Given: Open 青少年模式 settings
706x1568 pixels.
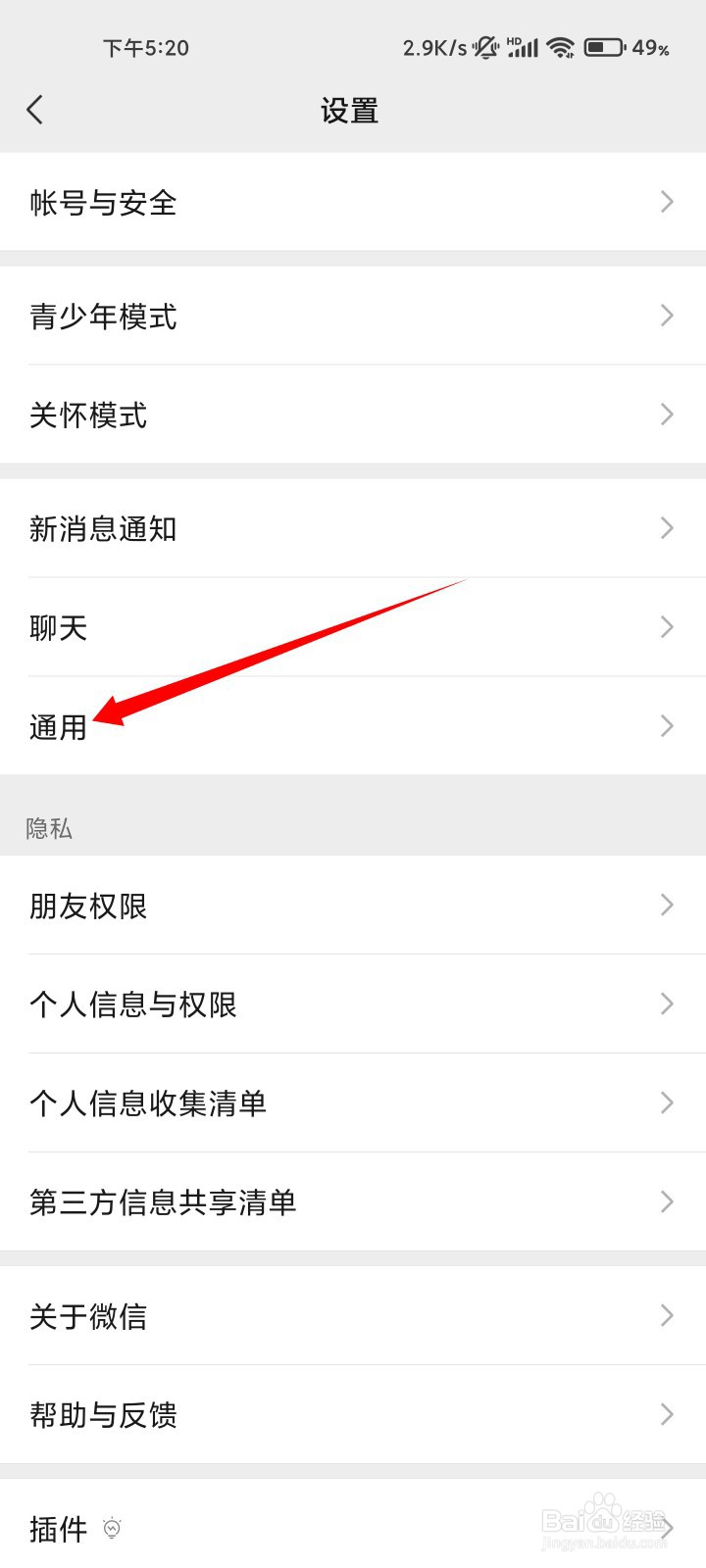Looking at the screenshot, I should coord(353,317).
